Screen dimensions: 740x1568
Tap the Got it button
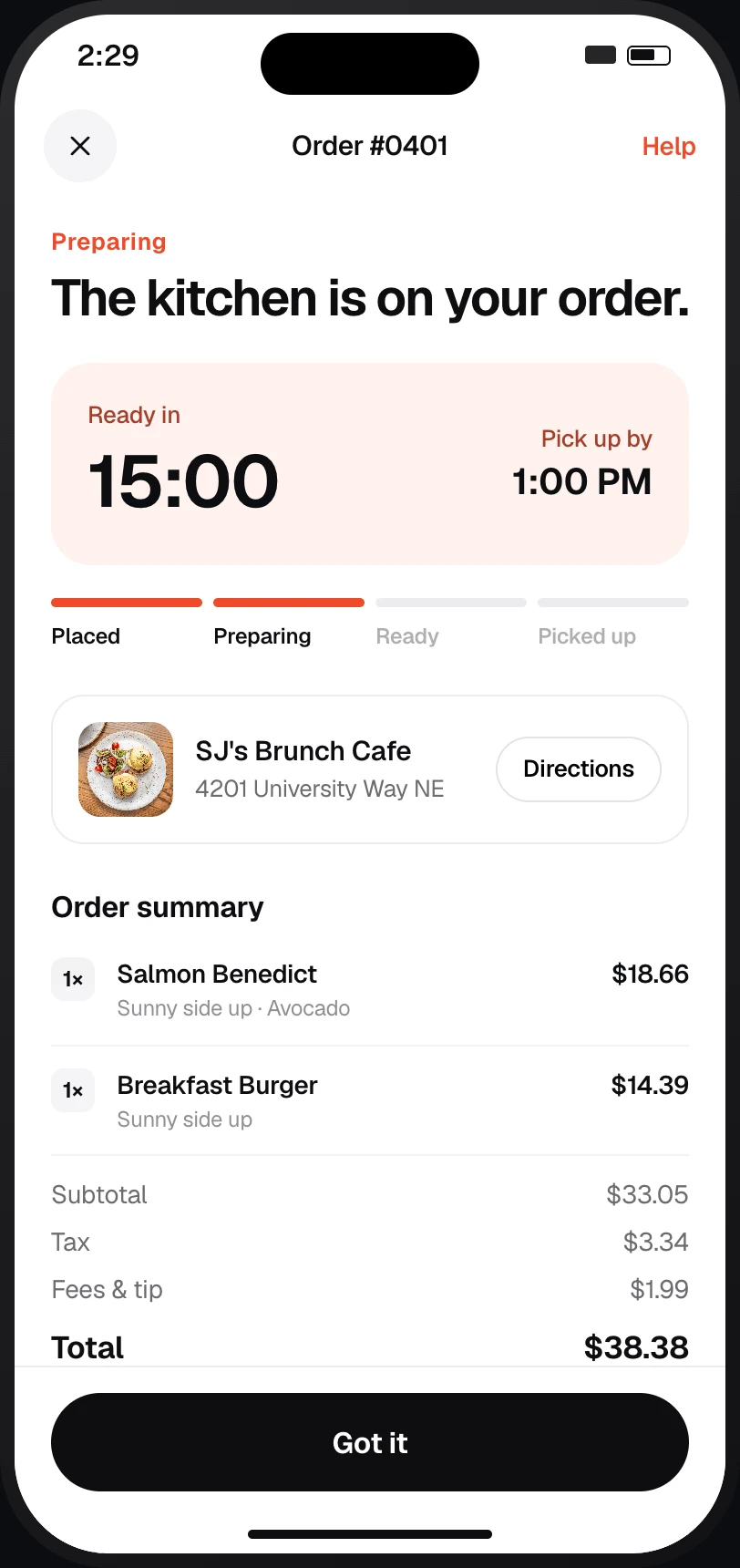(x=370, y=1442)
